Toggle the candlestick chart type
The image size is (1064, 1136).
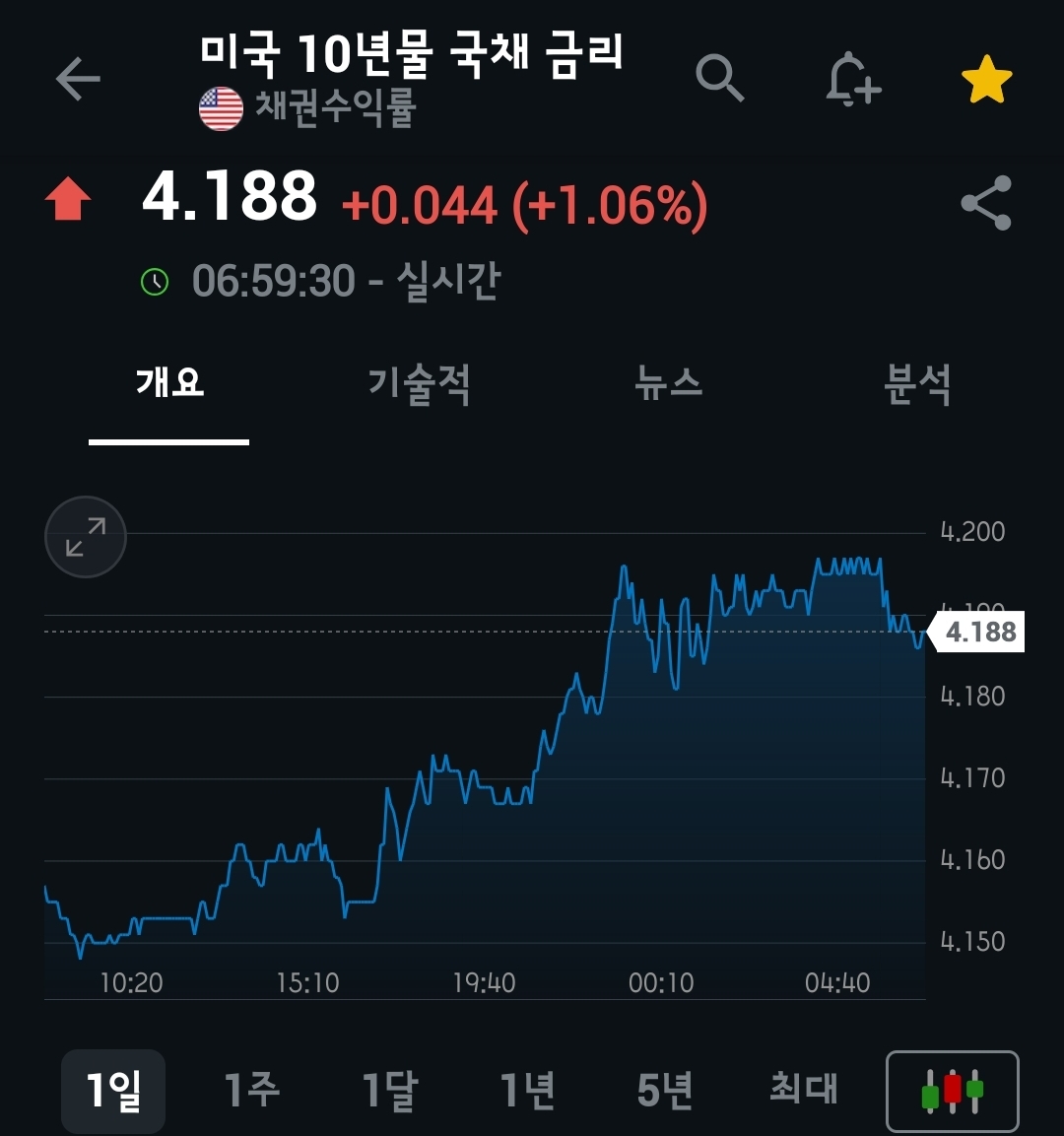[x=952, y=1092]
